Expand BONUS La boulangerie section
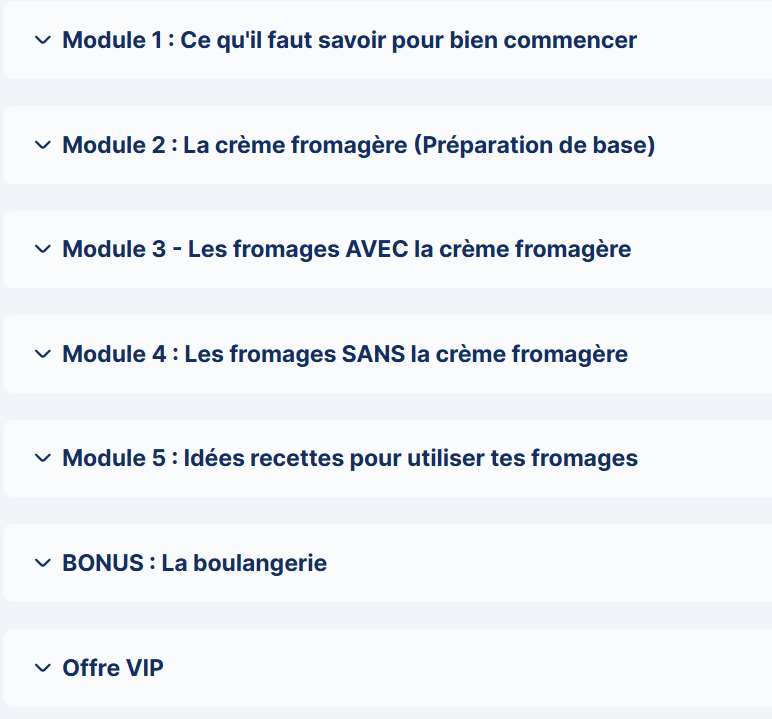This screenshot has height=719, width=772. [388, 563]
